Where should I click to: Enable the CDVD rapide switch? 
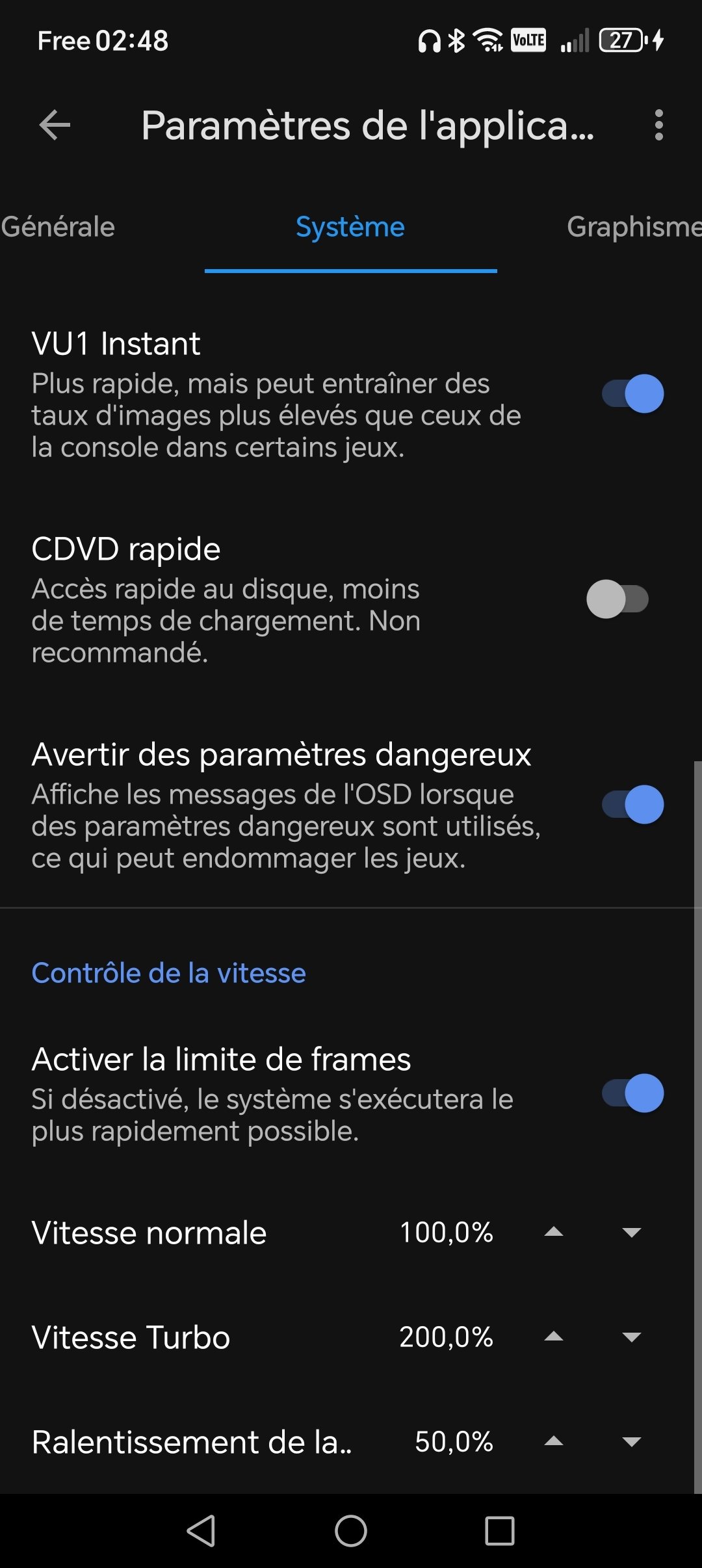click(x=617, y=599)
